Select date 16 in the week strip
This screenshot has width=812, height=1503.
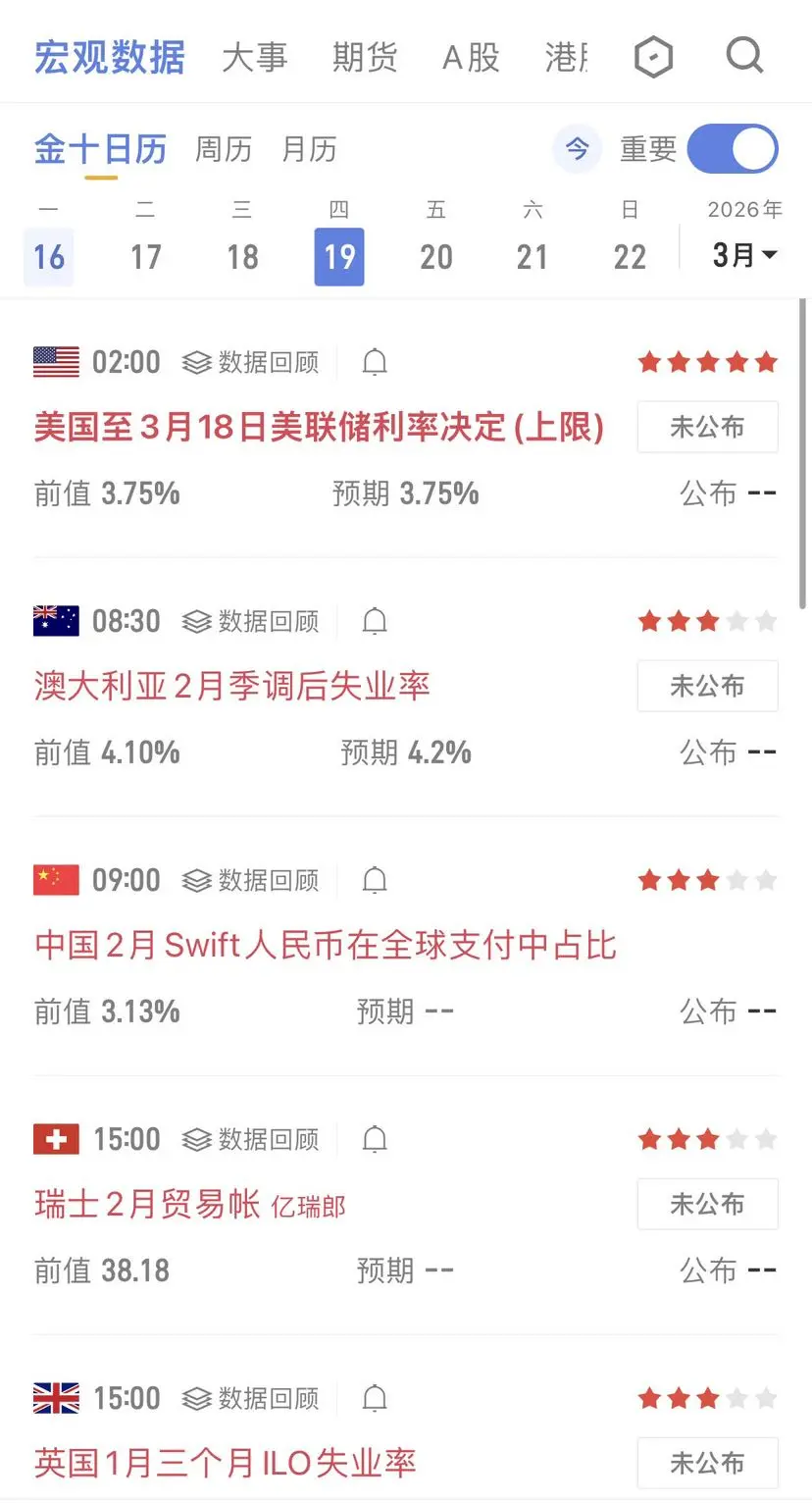pos(49,257)
